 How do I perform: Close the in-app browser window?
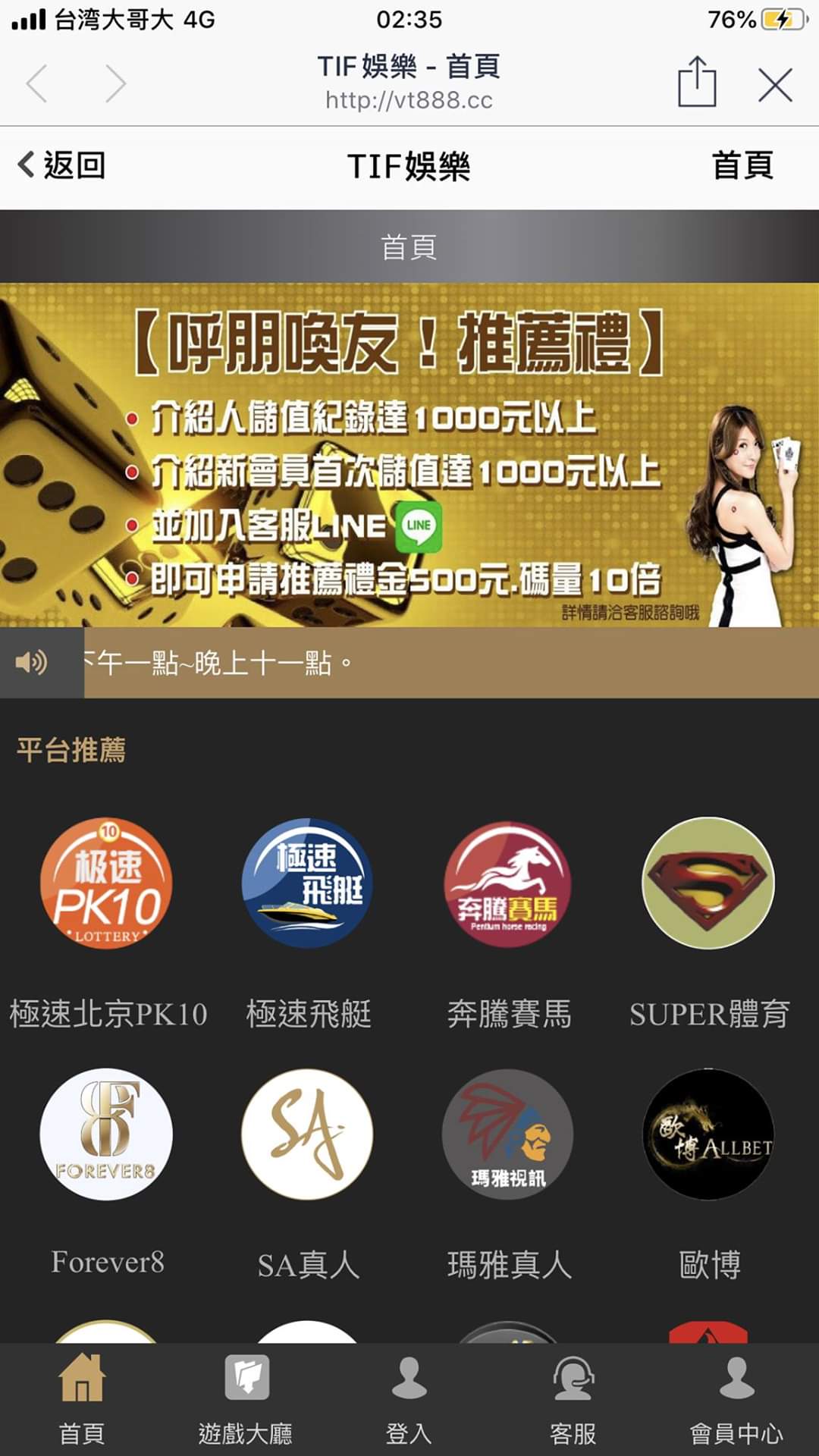click(775, 83)
